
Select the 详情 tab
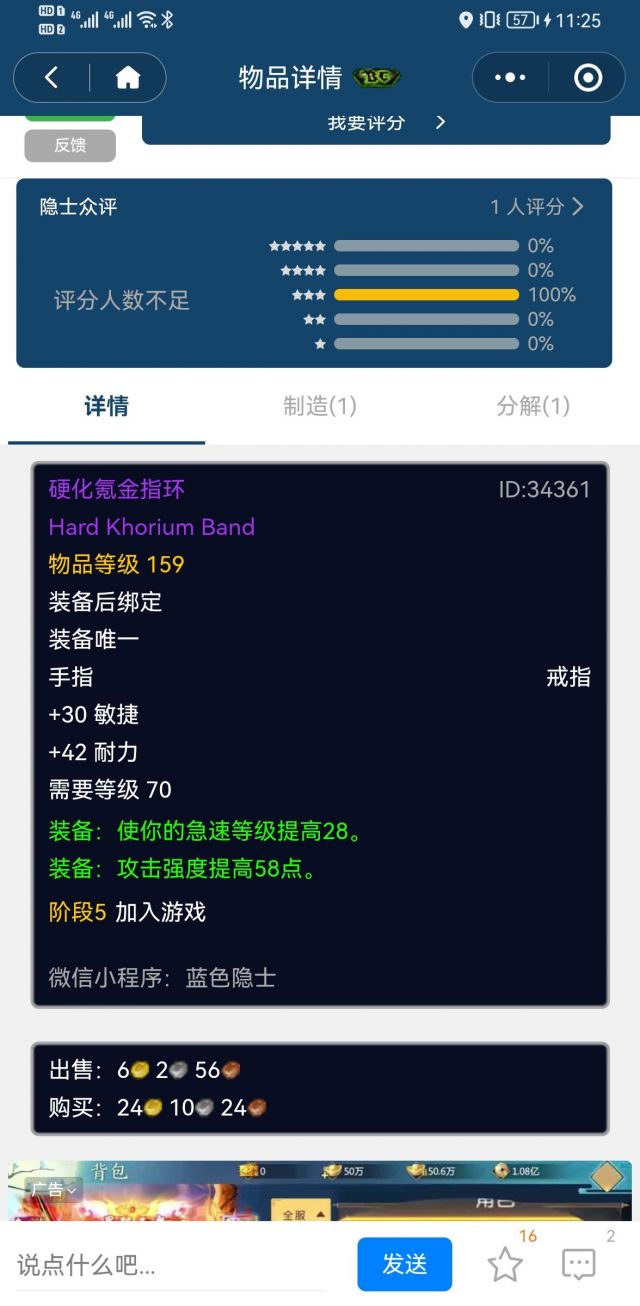pos(106,406)
